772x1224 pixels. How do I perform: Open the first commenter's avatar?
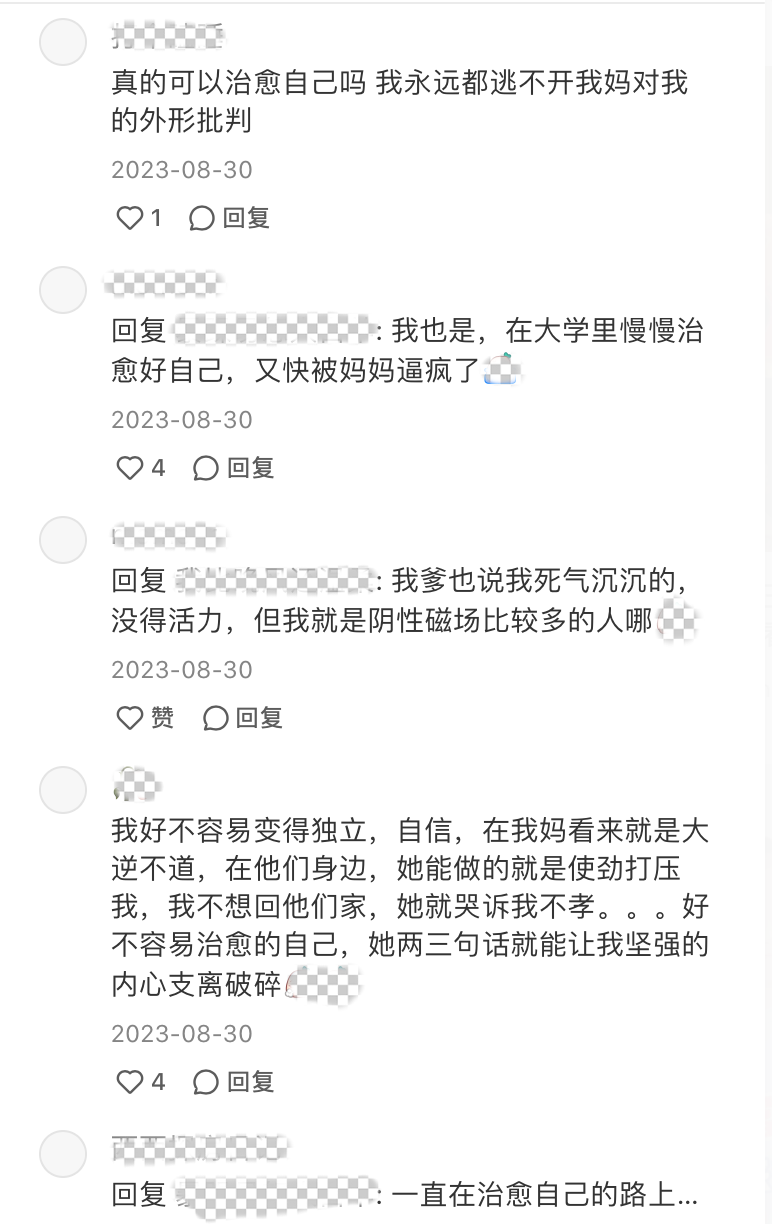(x=63, y=42)
